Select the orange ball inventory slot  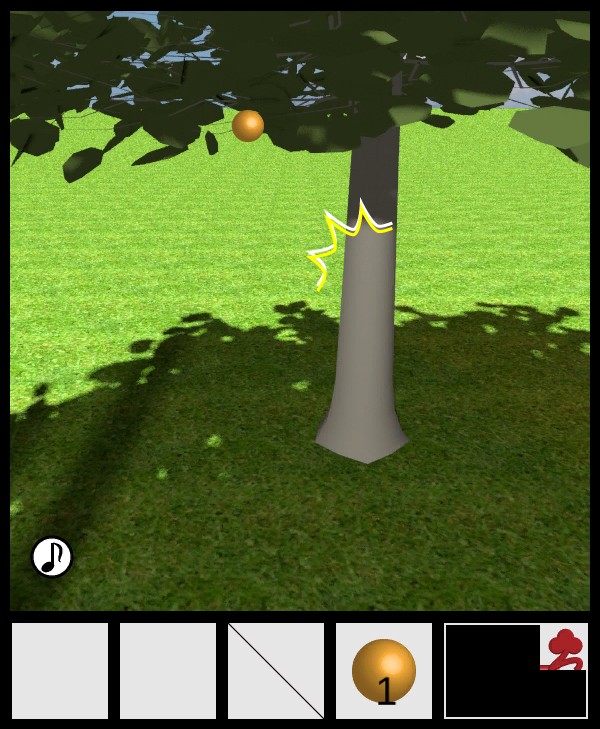384,671
